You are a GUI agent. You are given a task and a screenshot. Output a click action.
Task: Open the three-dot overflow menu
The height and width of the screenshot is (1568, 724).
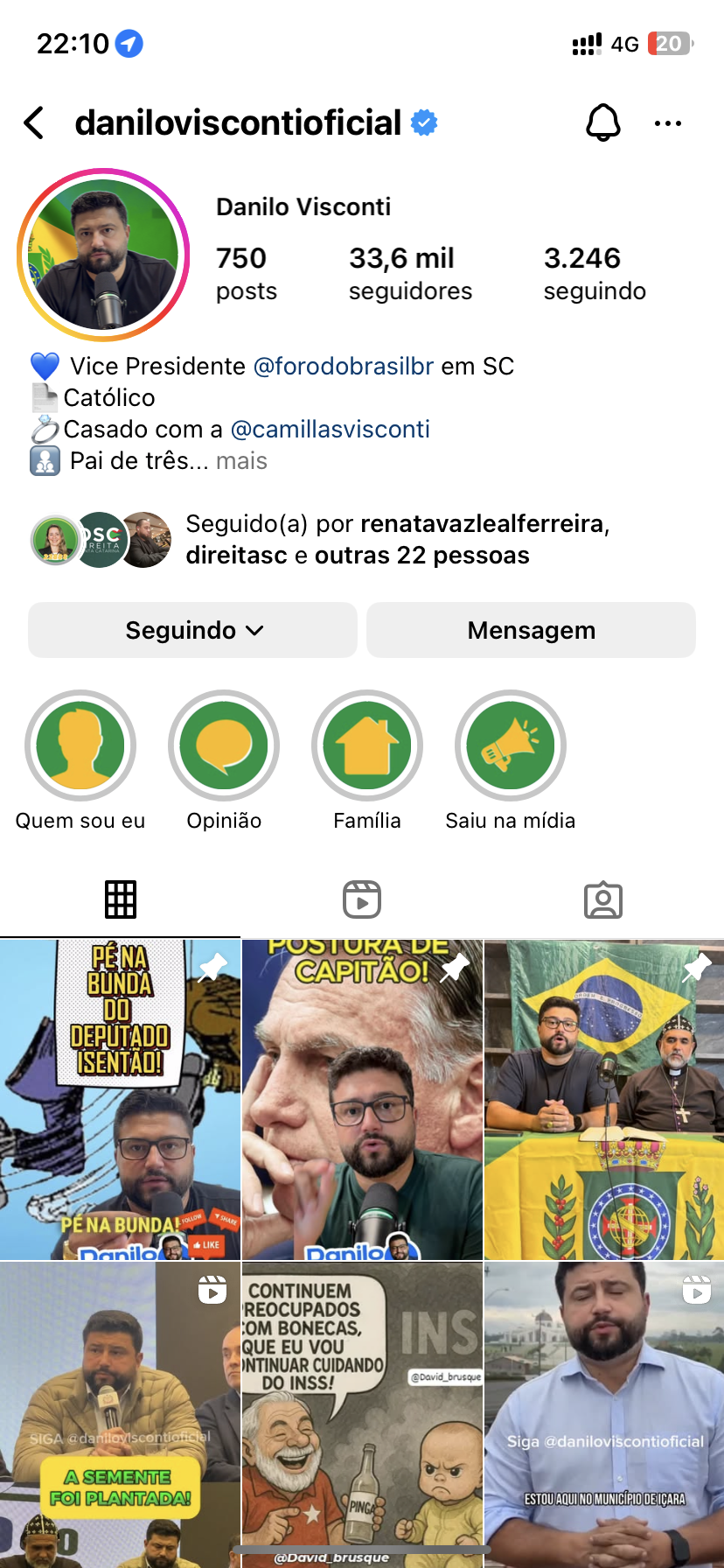(667, 123)
